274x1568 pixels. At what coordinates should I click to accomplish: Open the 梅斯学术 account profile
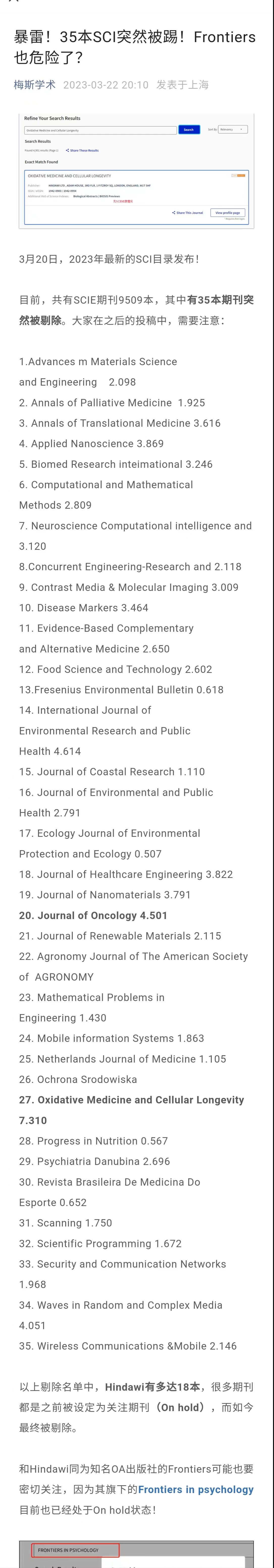click(x=35, y=84)
